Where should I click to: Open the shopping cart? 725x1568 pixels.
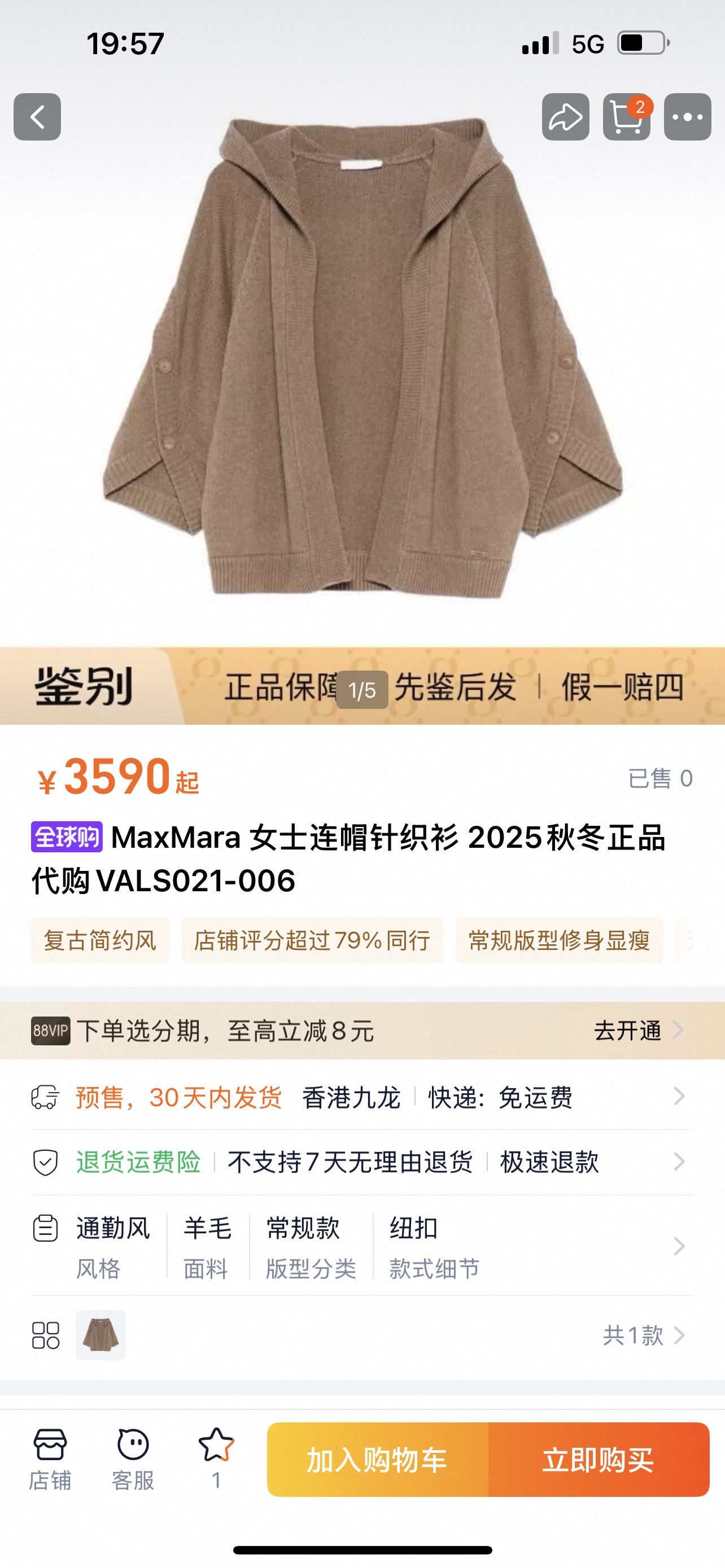[626, 117]
